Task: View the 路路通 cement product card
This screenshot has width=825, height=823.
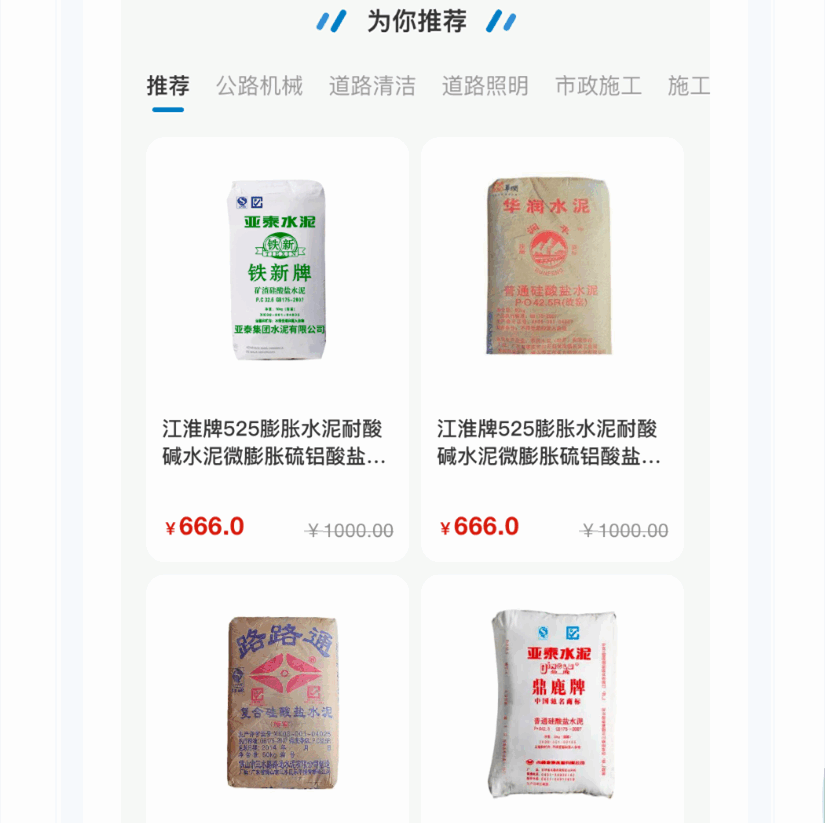Action: click(x=277, y=700)
